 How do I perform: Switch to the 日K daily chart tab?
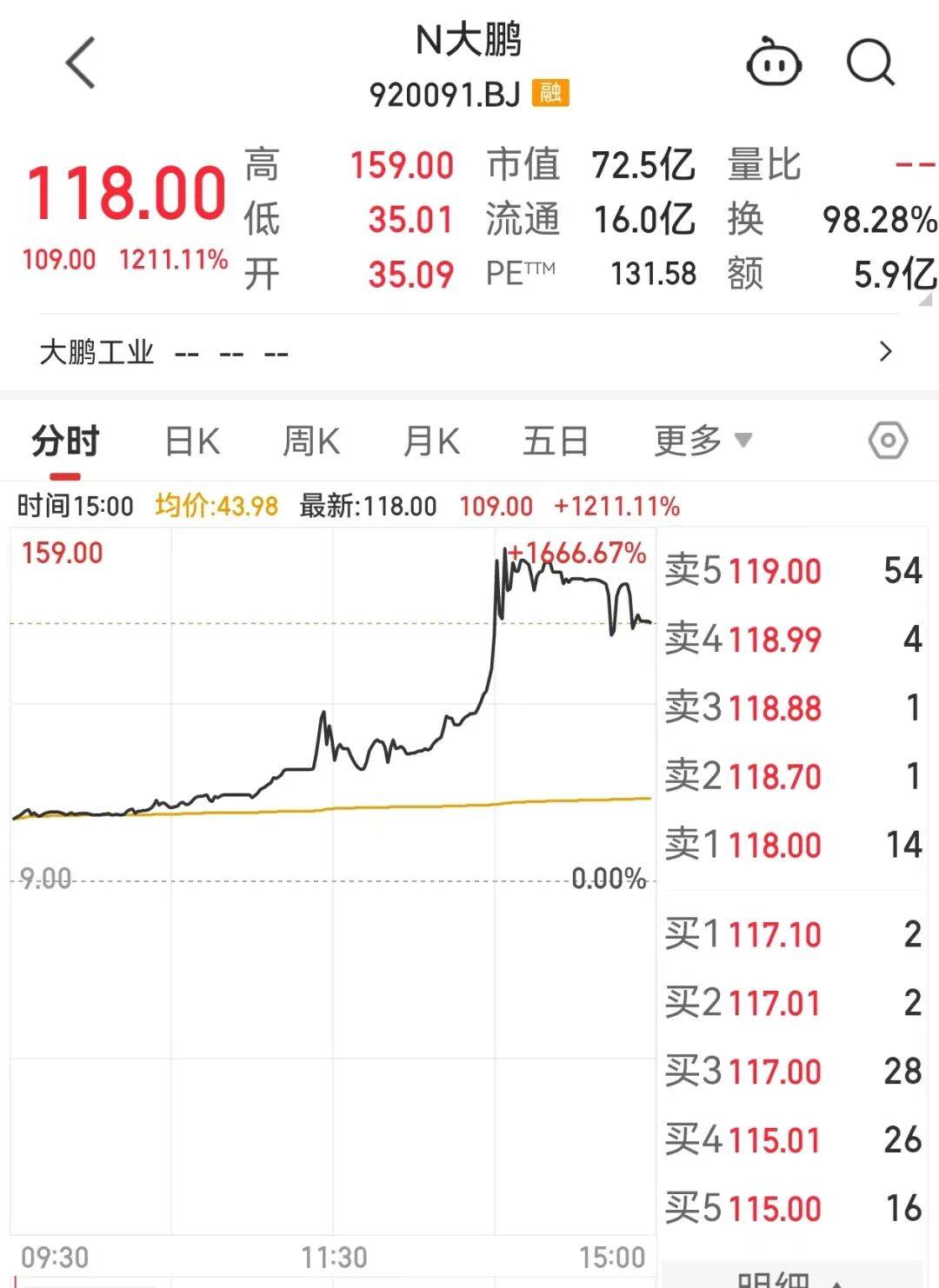(x=190, y=442)
